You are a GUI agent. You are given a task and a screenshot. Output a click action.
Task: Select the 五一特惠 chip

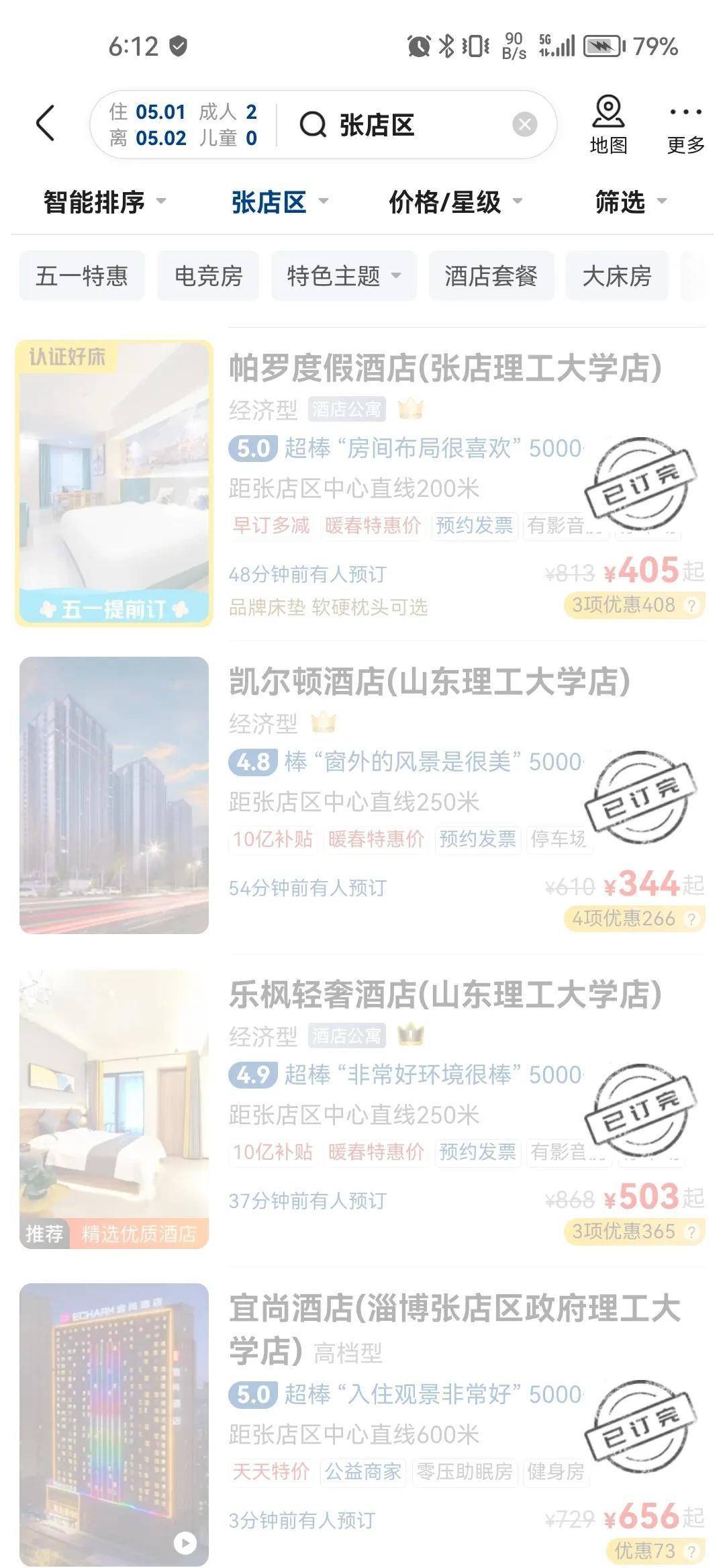pos(82,276)
